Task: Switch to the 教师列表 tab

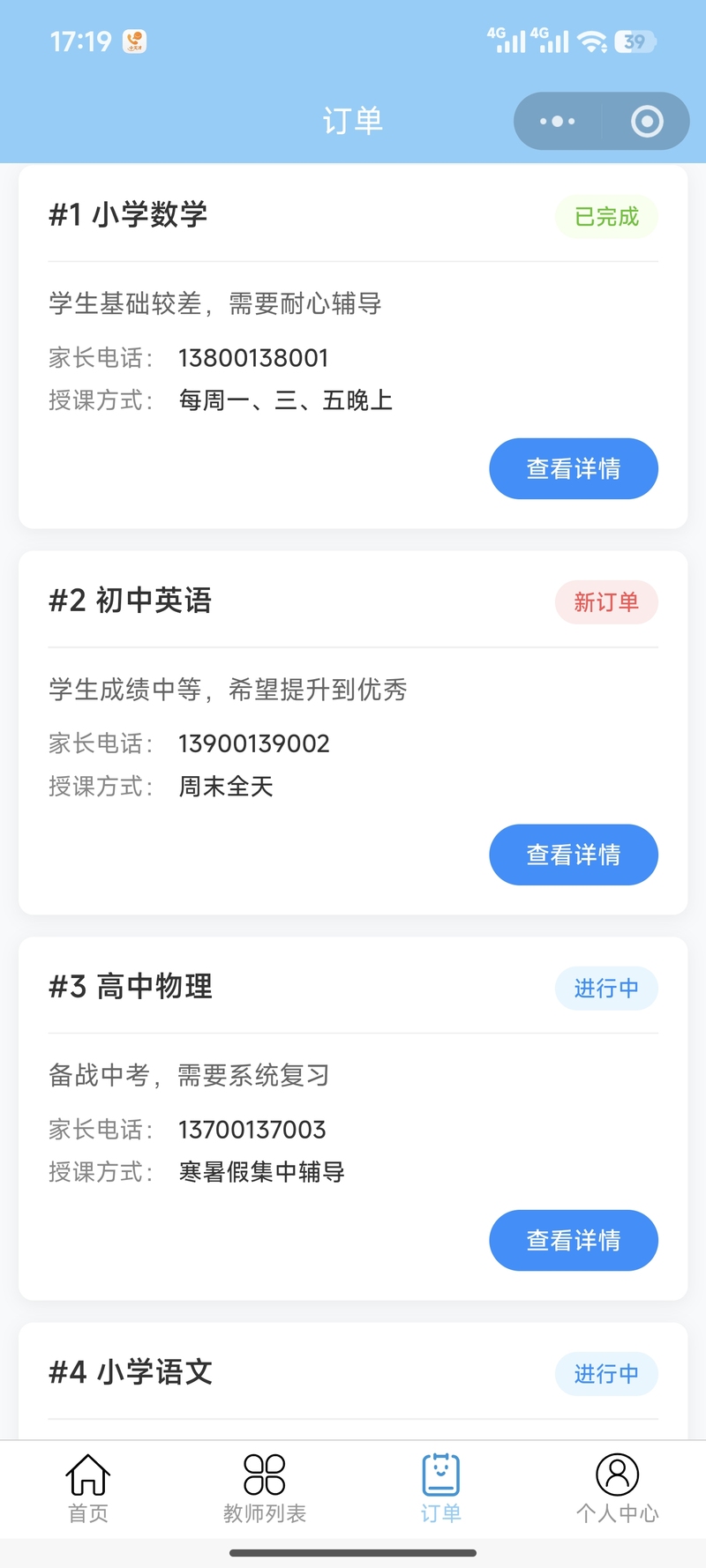Action: pos(265,1489)
